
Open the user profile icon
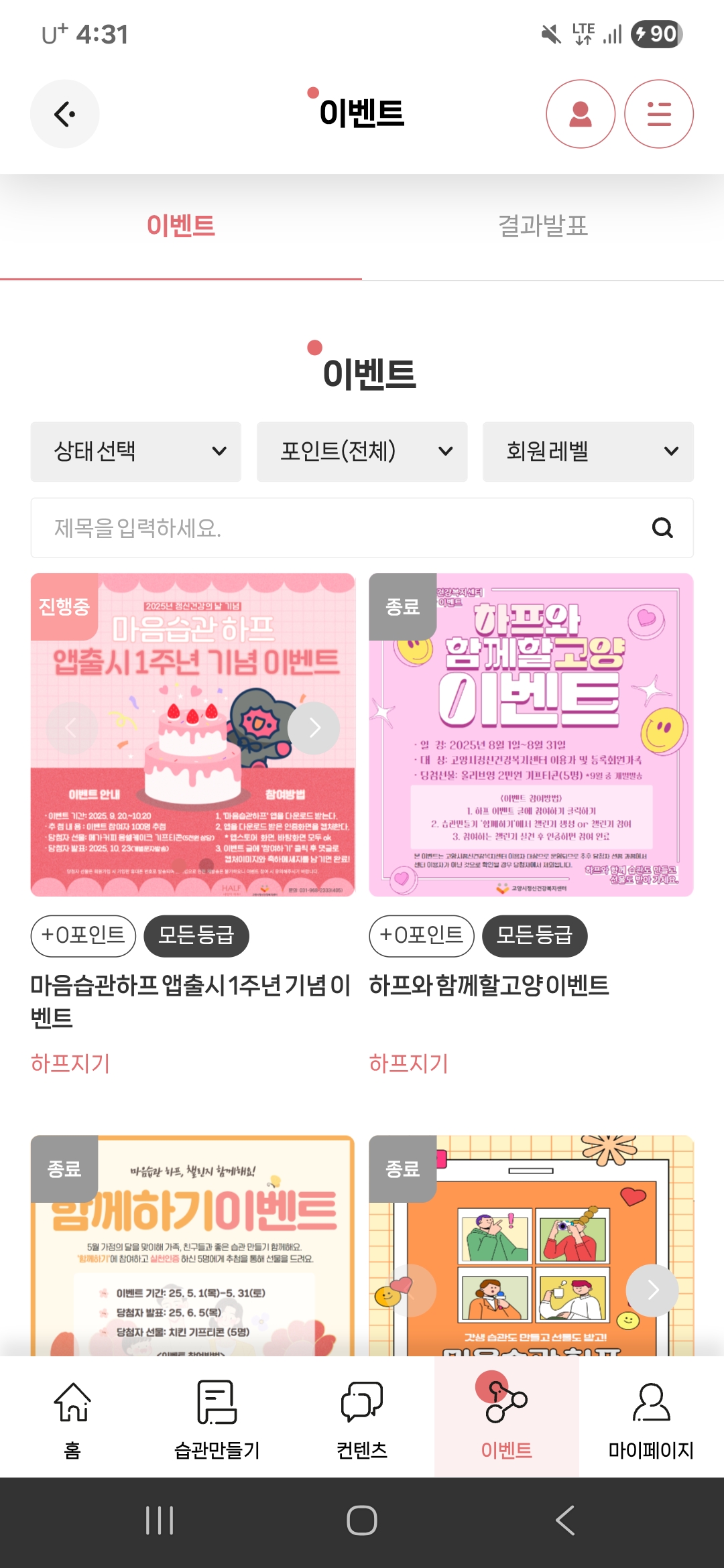click(581, 114)
